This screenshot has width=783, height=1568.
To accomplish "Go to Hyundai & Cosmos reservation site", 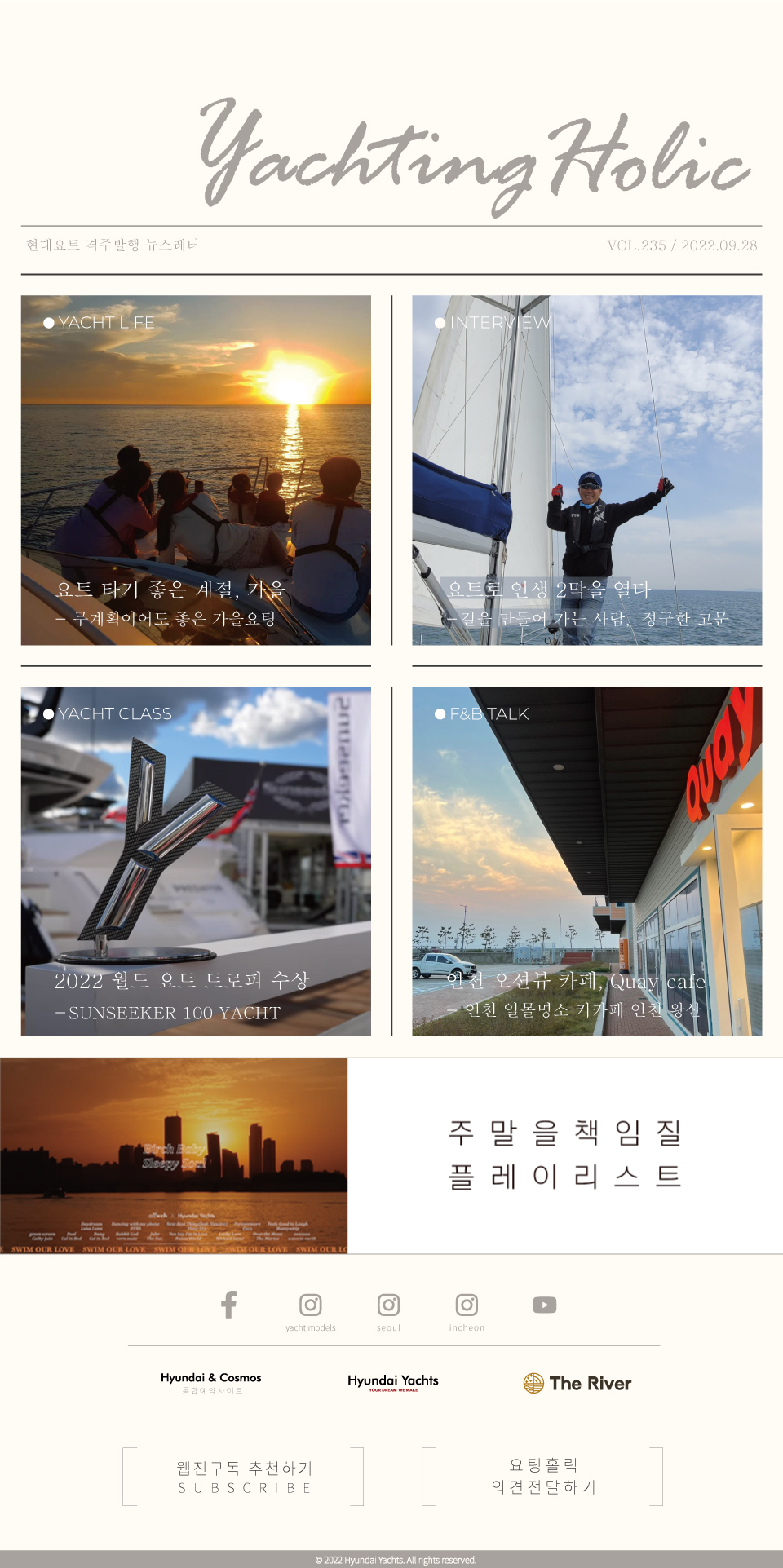I will [x=211, y=1382].
